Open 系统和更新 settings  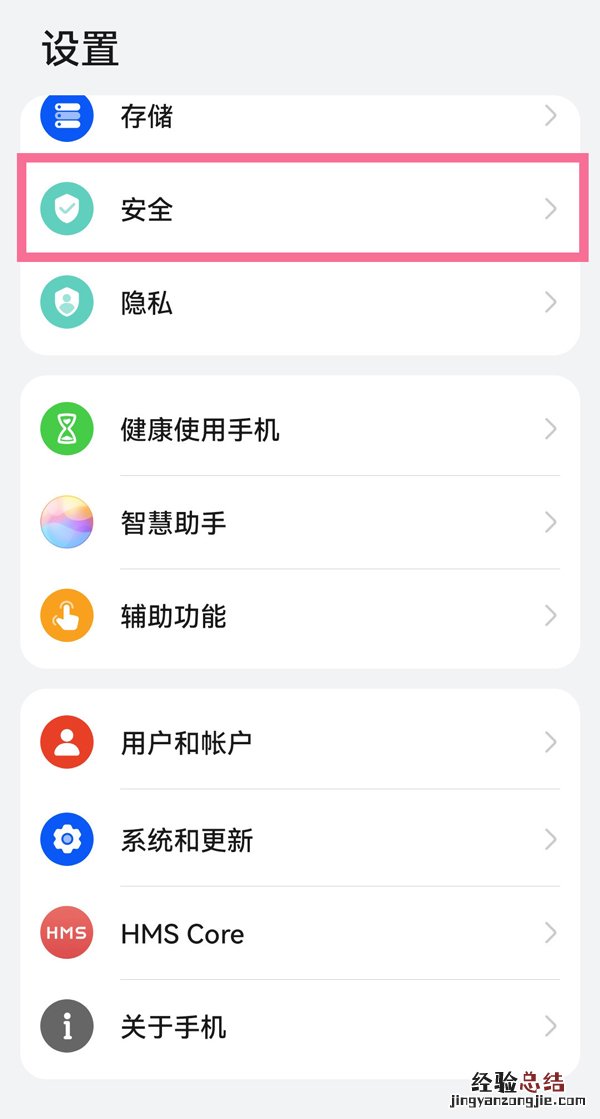pos(300,840)
